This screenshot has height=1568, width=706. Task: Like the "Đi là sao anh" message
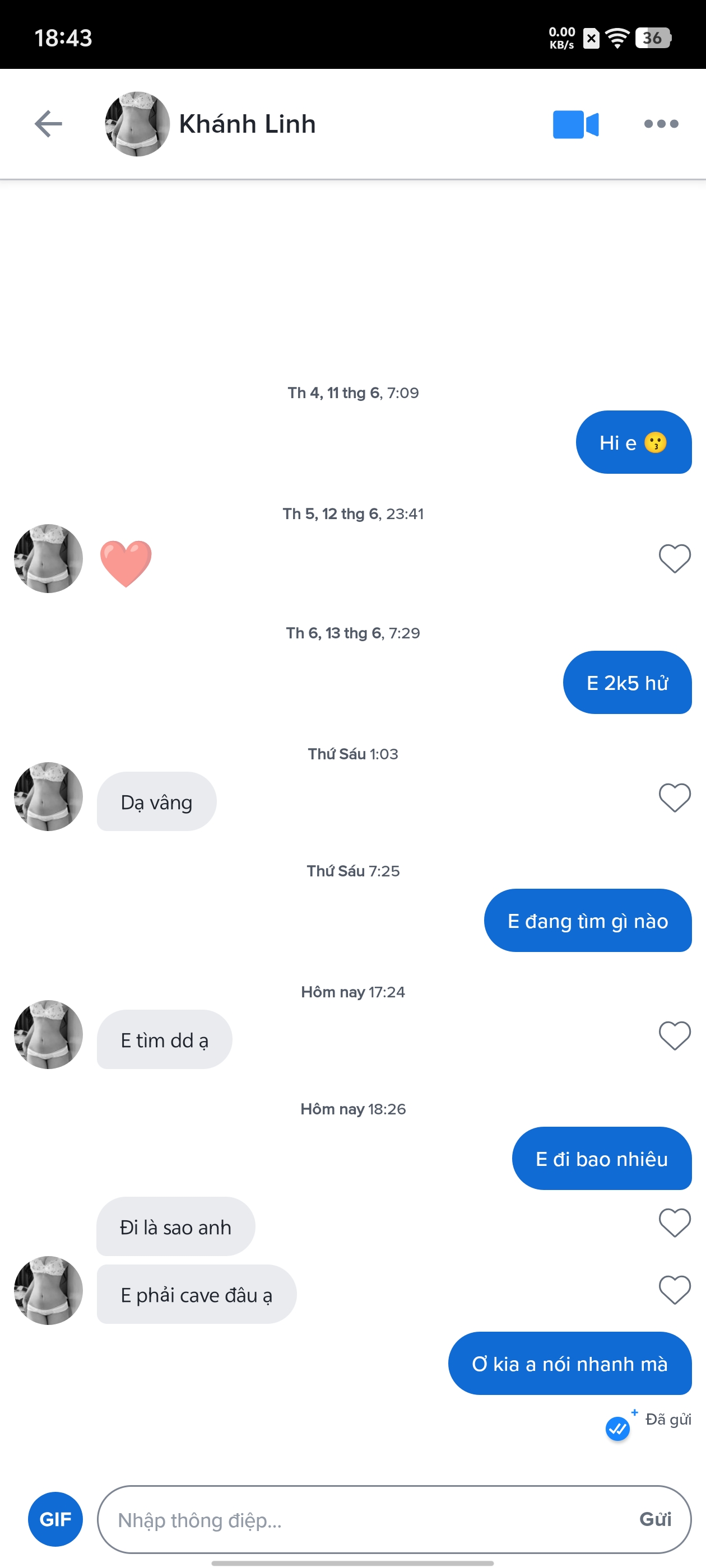pos(674,1222)
